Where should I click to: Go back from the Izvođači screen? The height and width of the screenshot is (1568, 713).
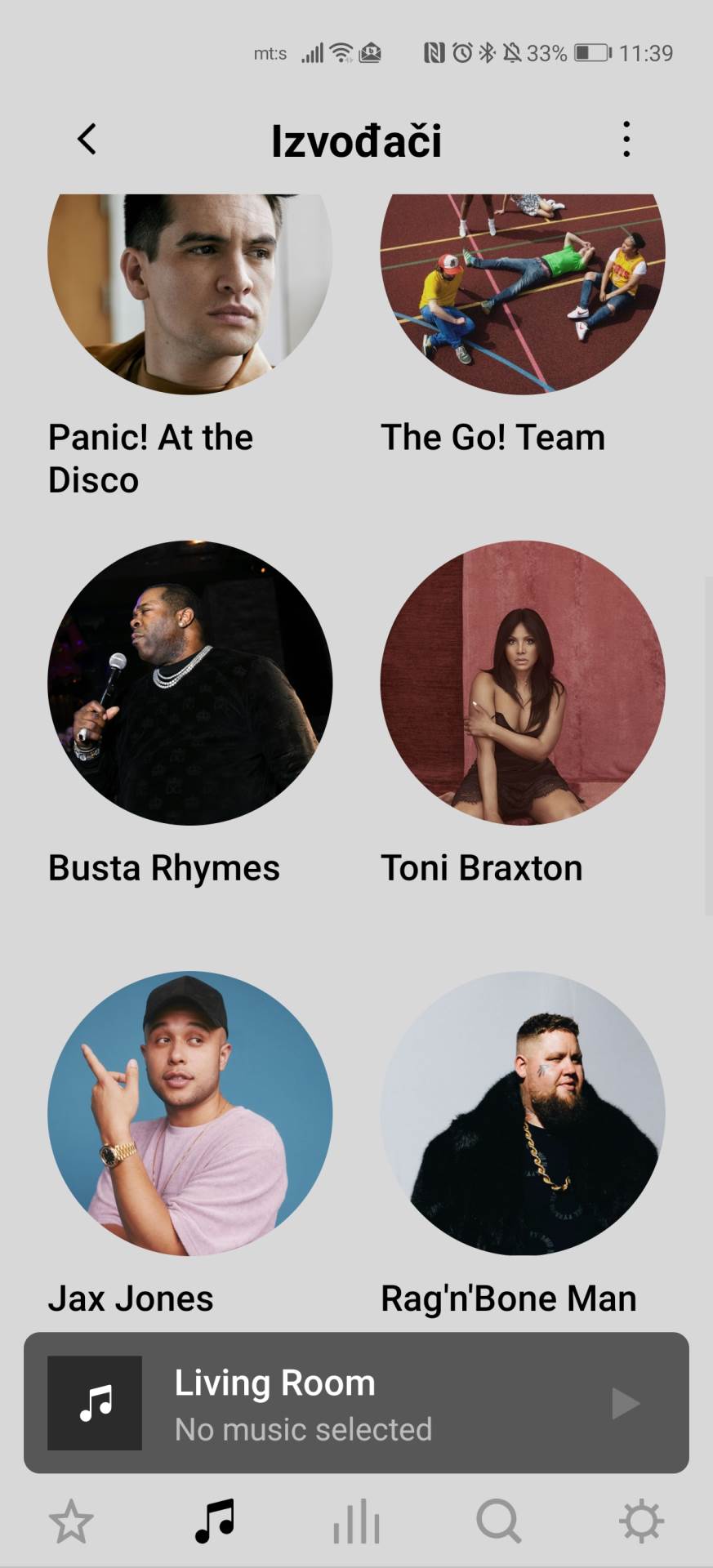[87, 139]
